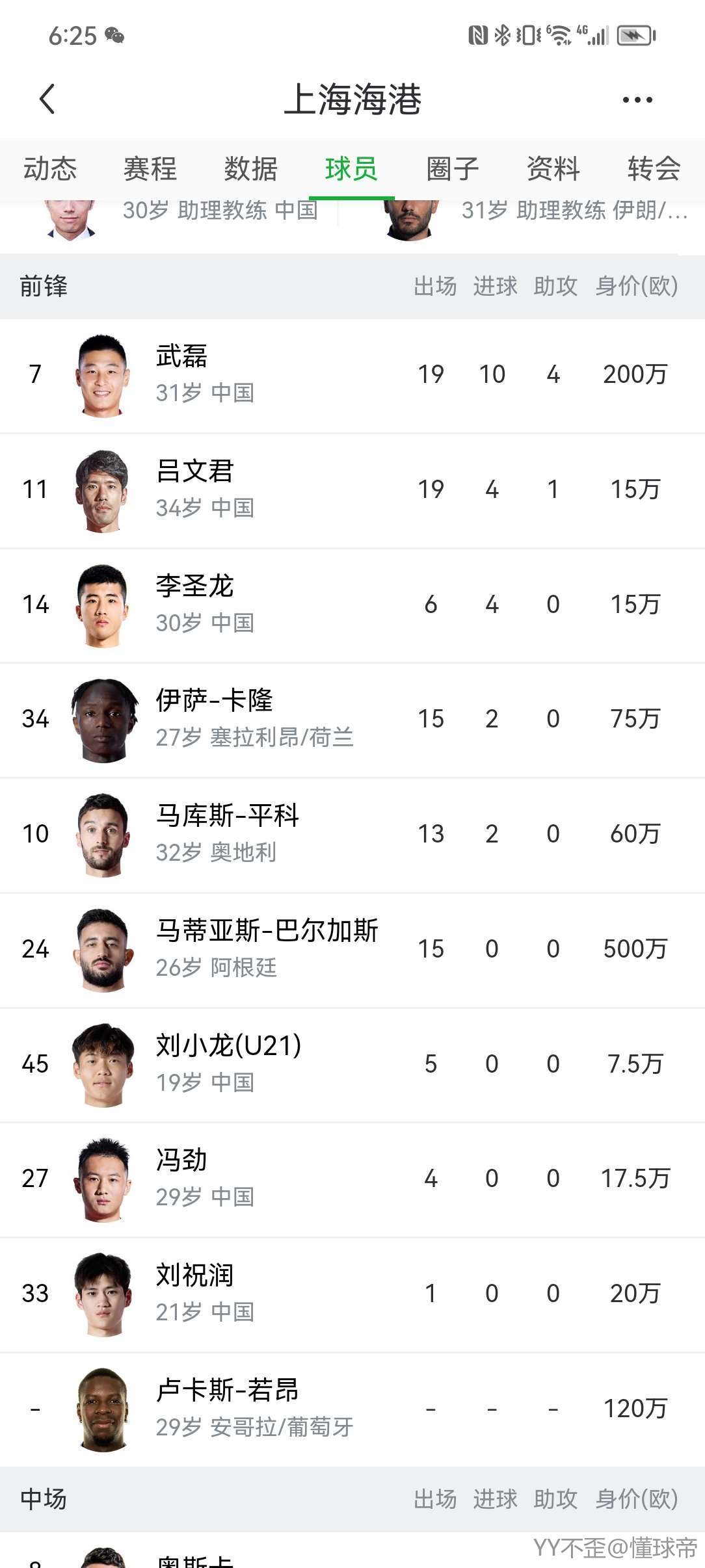
Task: Tap the 马库斯-平科 row
Action: pos(352,835)
